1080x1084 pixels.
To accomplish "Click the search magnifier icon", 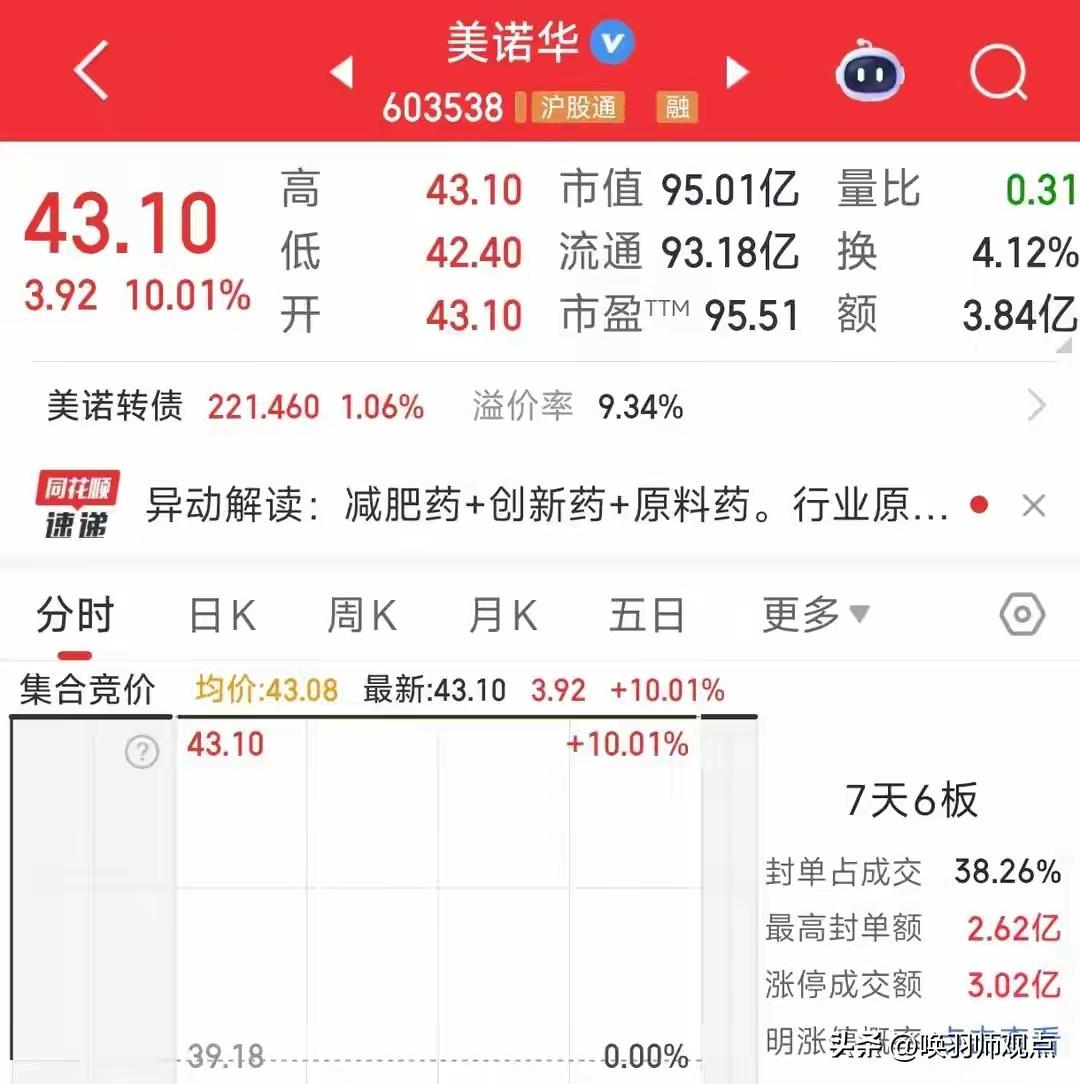I will click(999, 72).
